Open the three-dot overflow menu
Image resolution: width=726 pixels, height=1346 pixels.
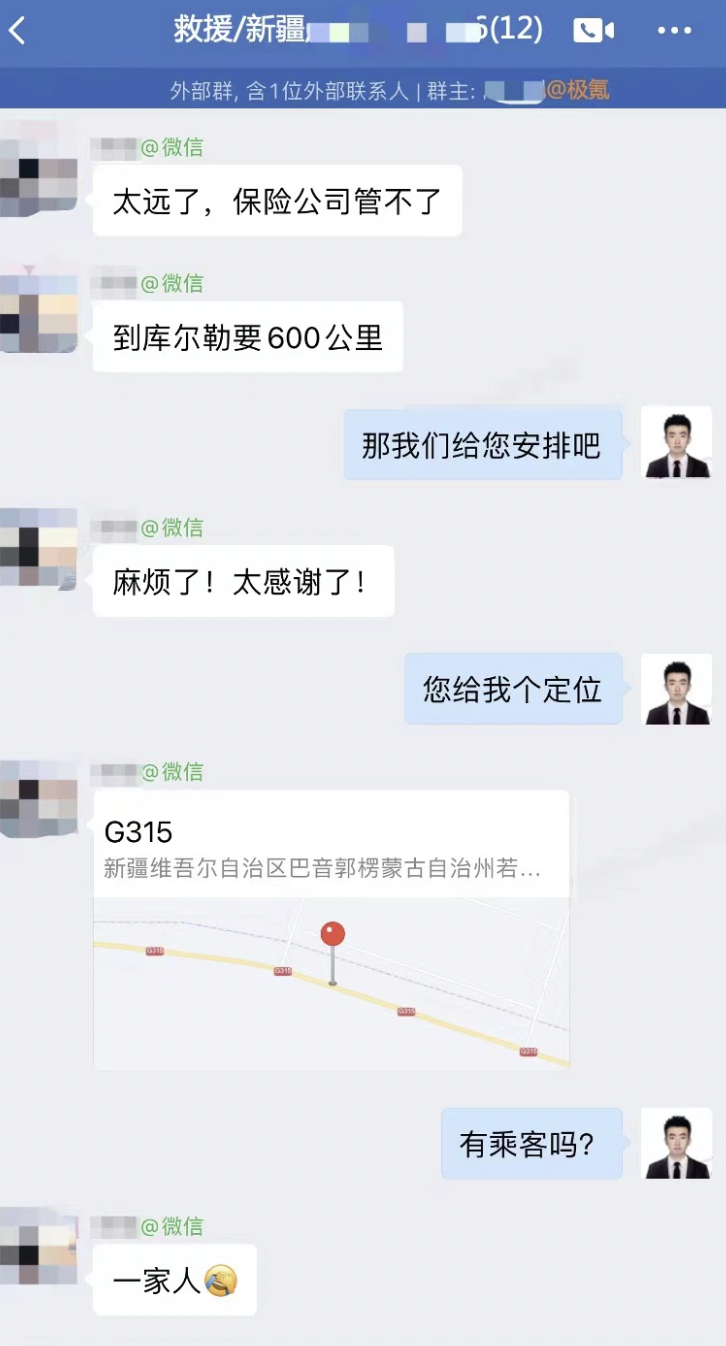674,31
